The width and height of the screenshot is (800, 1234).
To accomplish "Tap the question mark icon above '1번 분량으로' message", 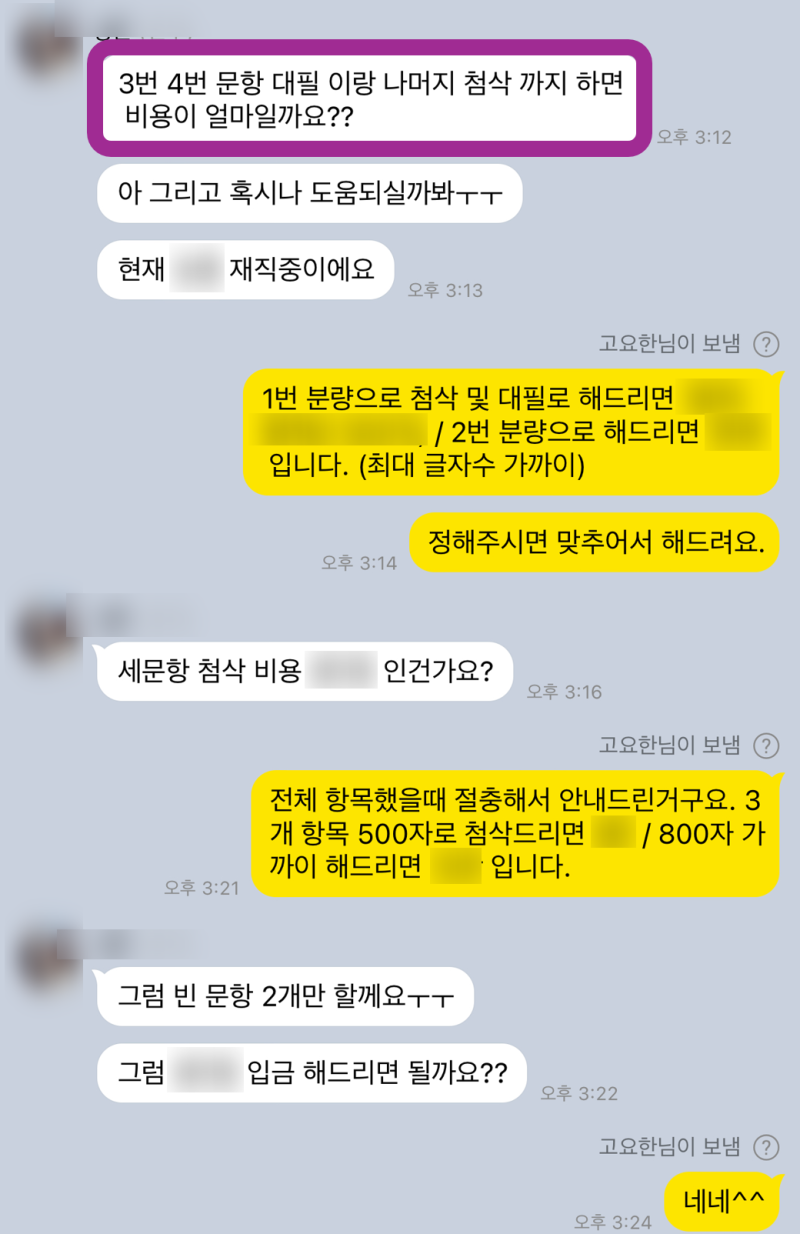I will pyautogui.click(x=766, y=345).
